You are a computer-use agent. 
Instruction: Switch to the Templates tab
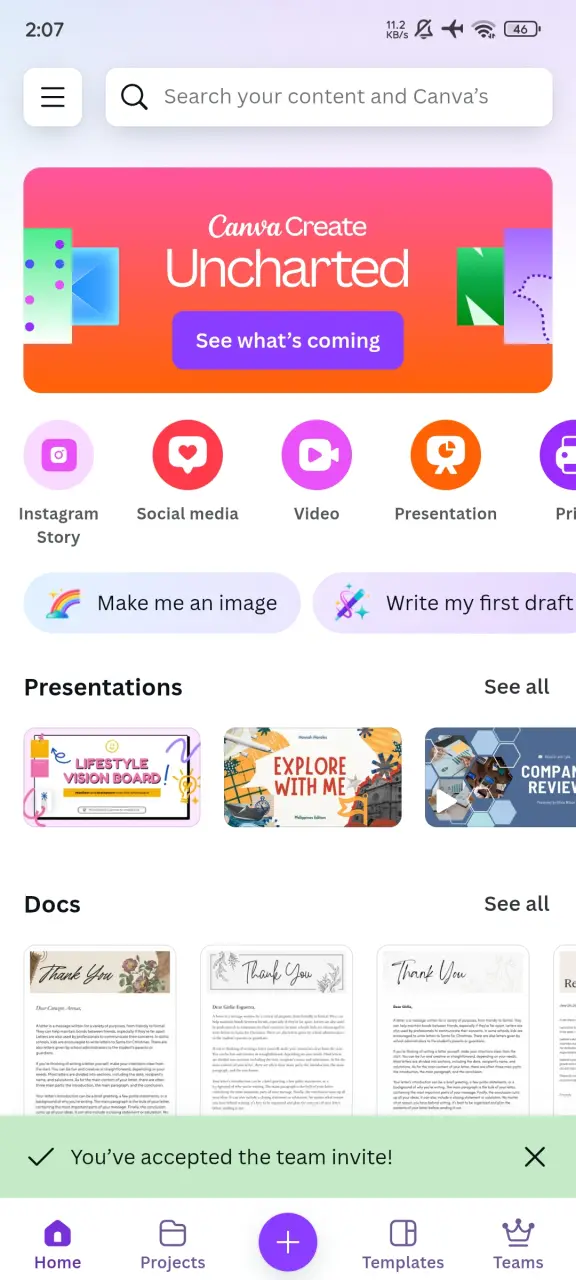[x=403, y=1245]
